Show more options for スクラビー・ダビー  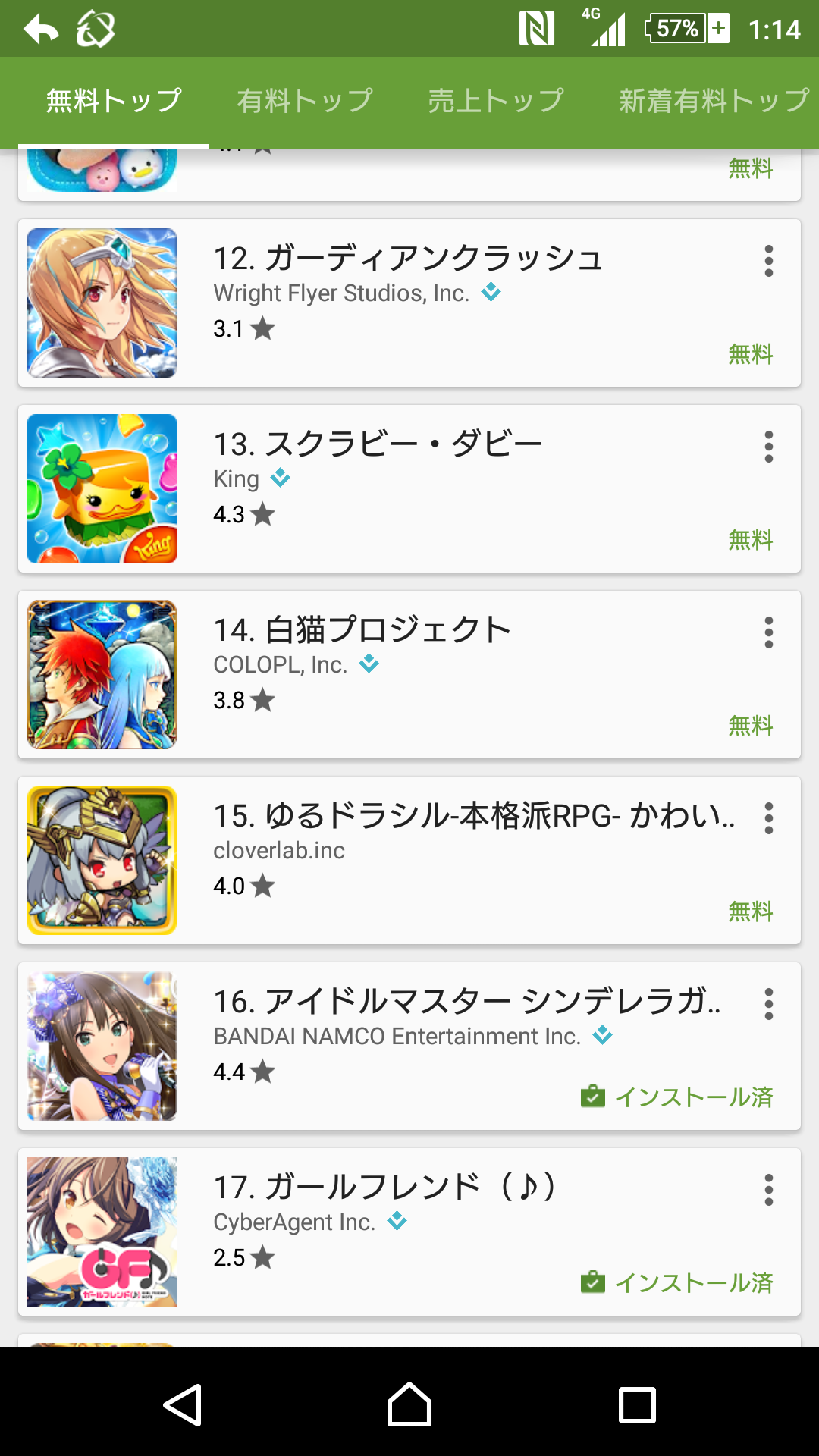point(769,447)
